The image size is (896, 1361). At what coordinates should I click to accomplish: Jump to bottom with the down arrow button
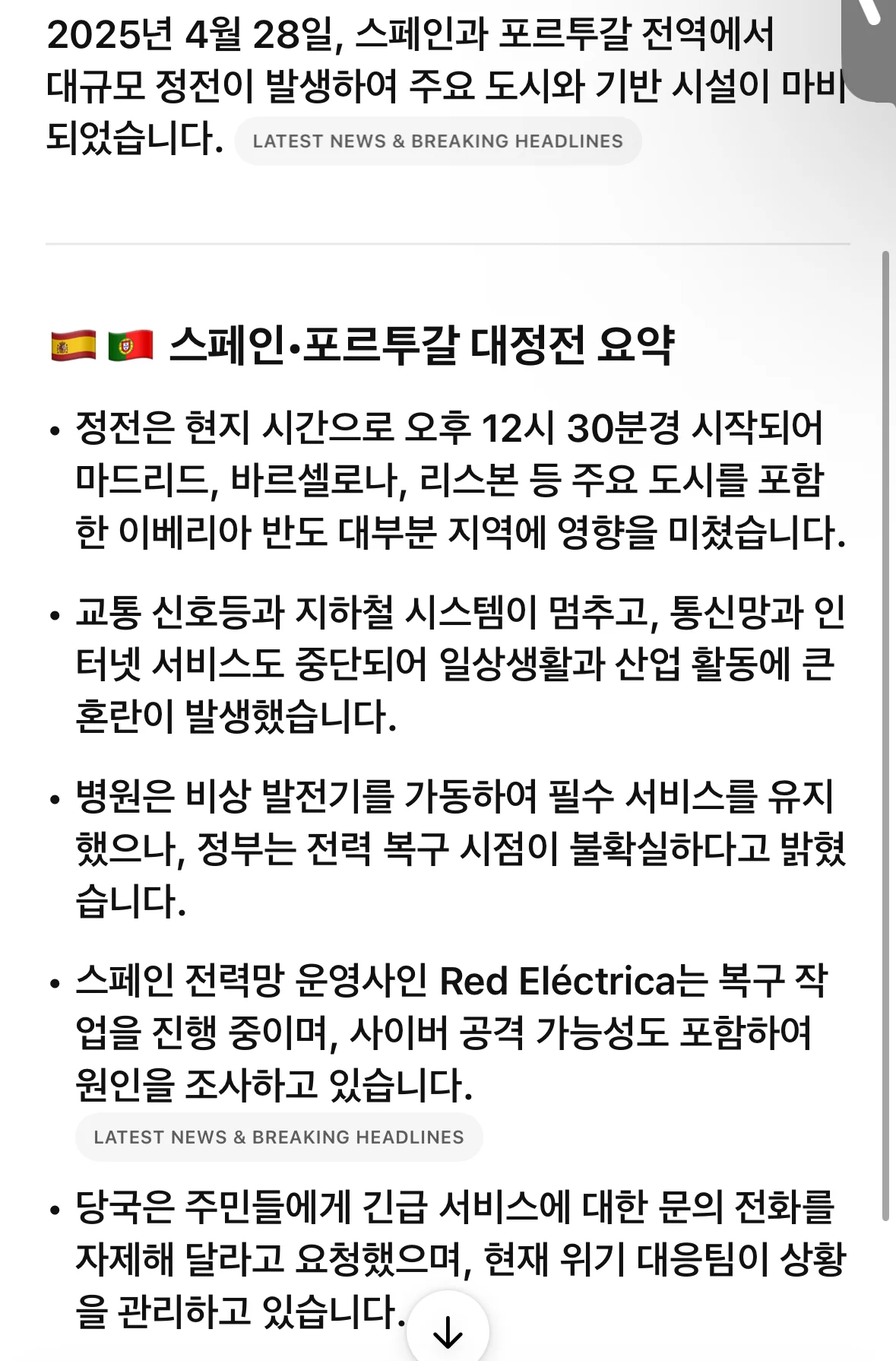[x=448, y=1331]
